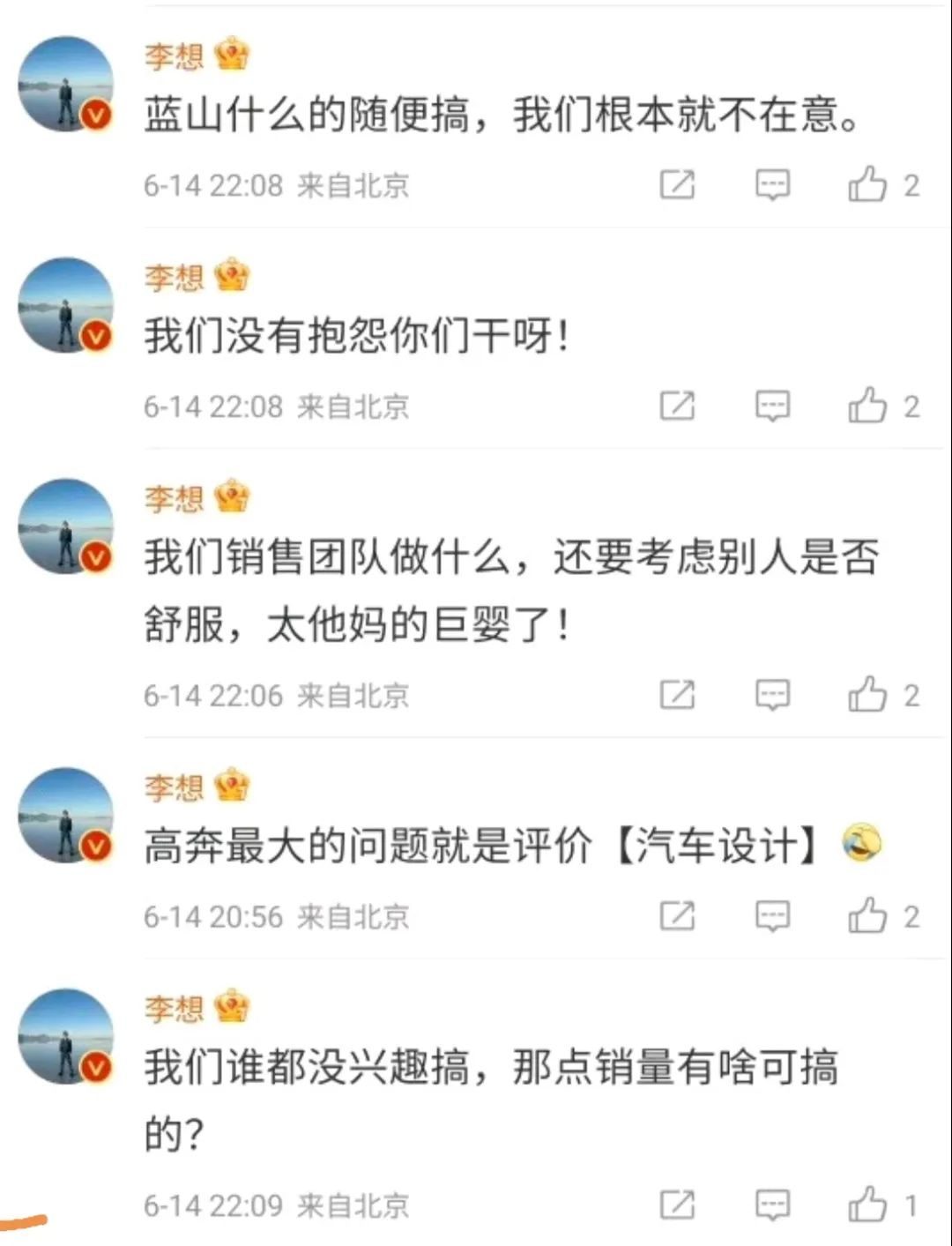952x1246 pixels.
Task: Reply to the comment 我们谁都没兴趣搞
Action: 772,1205
